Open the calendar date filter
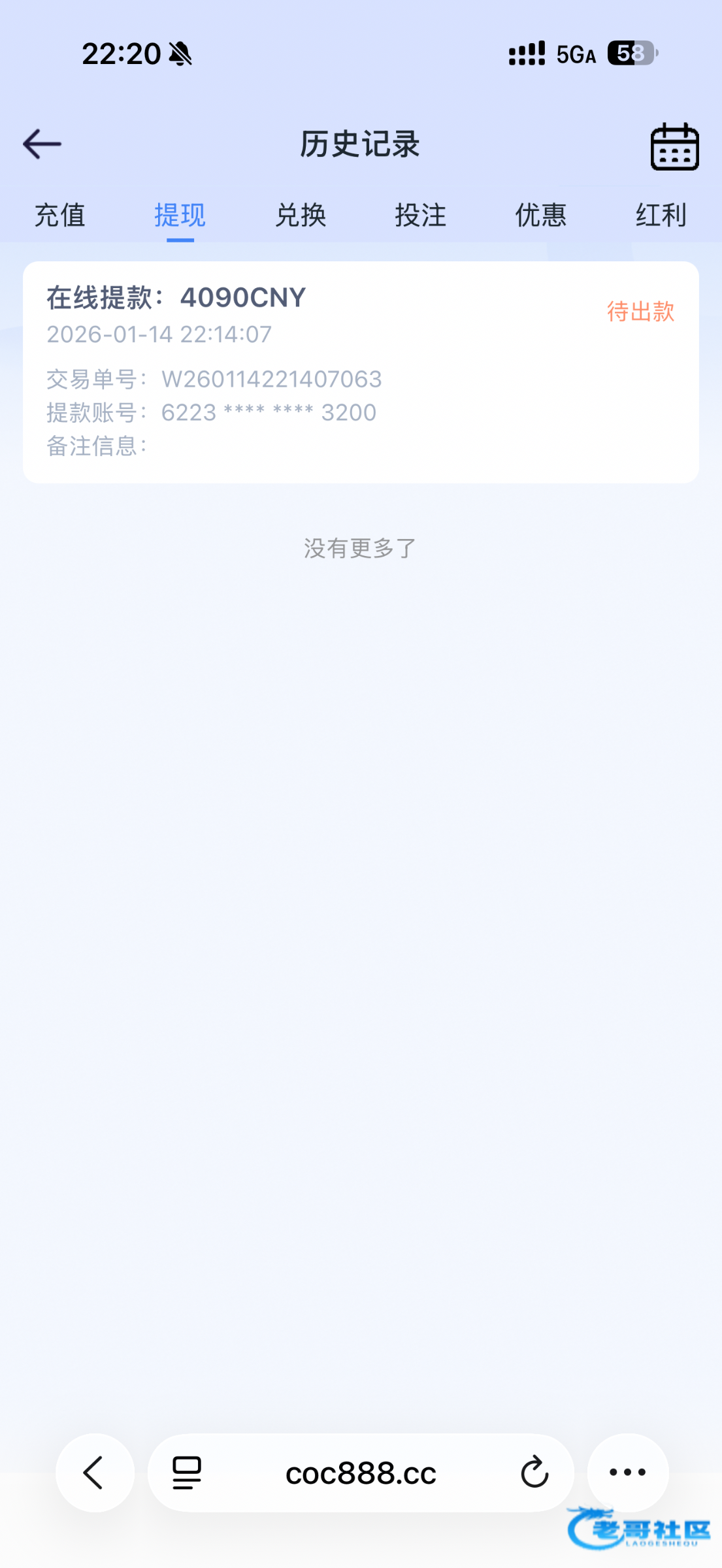 (674, 146)
